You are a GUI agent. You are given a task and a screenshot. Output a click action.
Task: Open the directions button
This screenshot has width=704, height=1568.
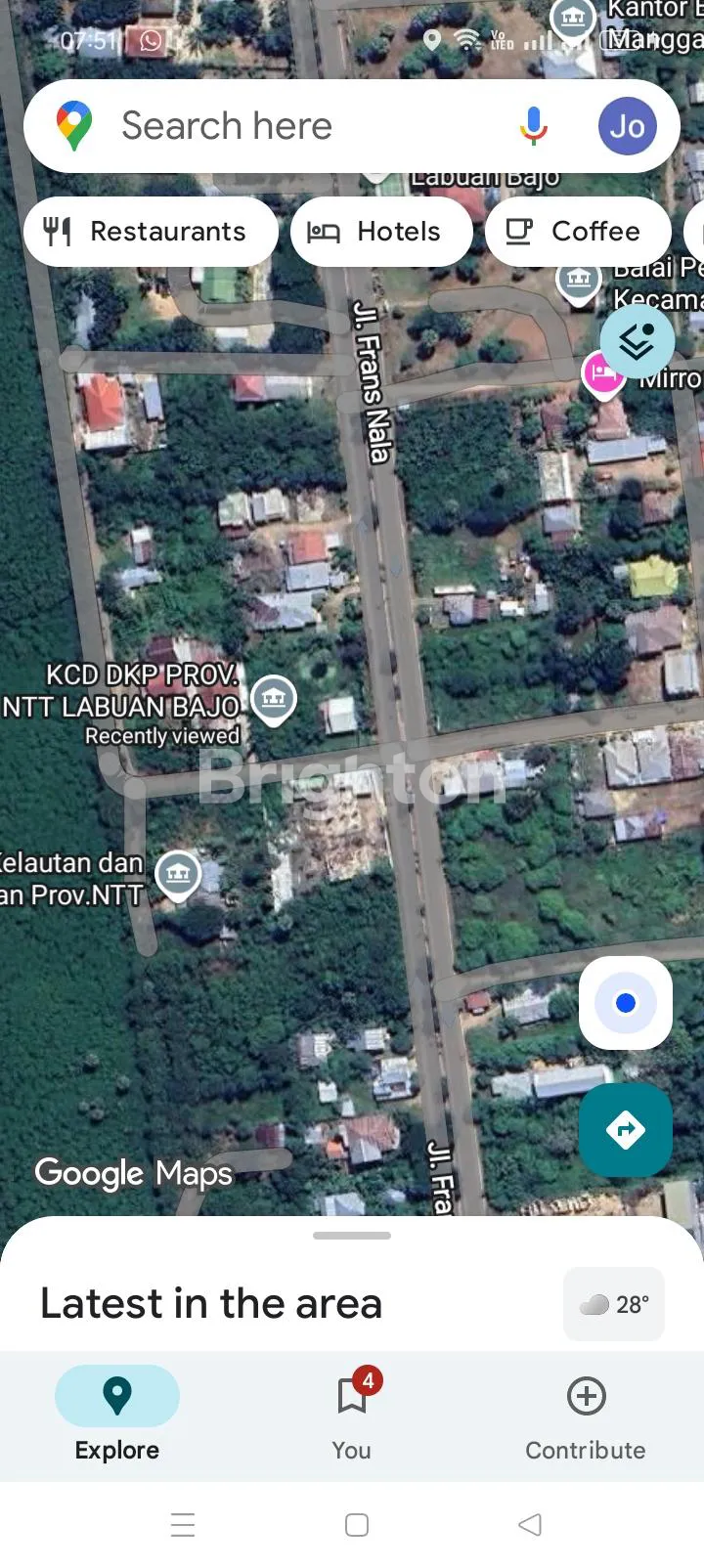tap(626, 1130)
